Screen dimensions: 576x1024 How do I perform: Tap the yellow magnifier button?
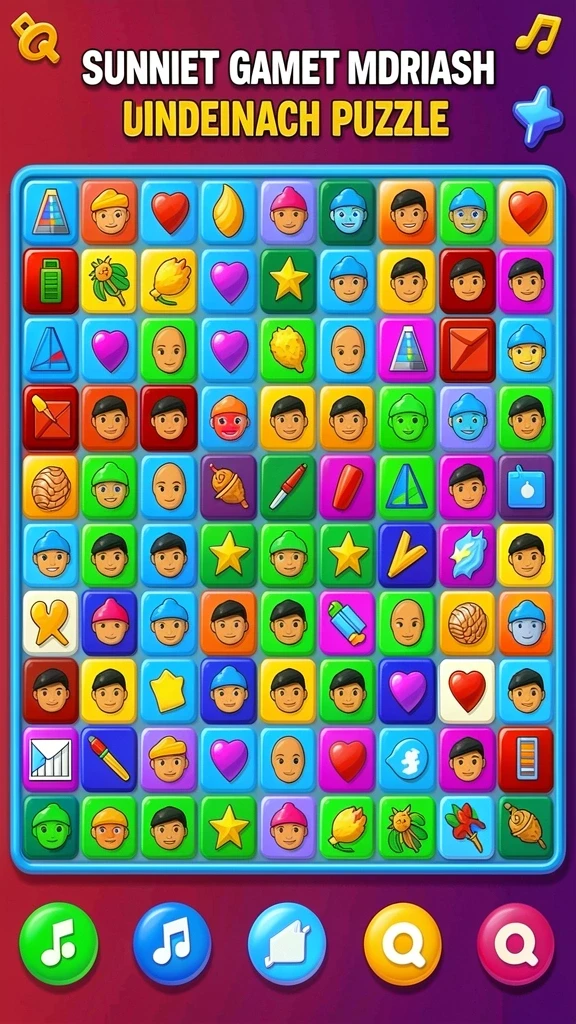tap(402, 944)
